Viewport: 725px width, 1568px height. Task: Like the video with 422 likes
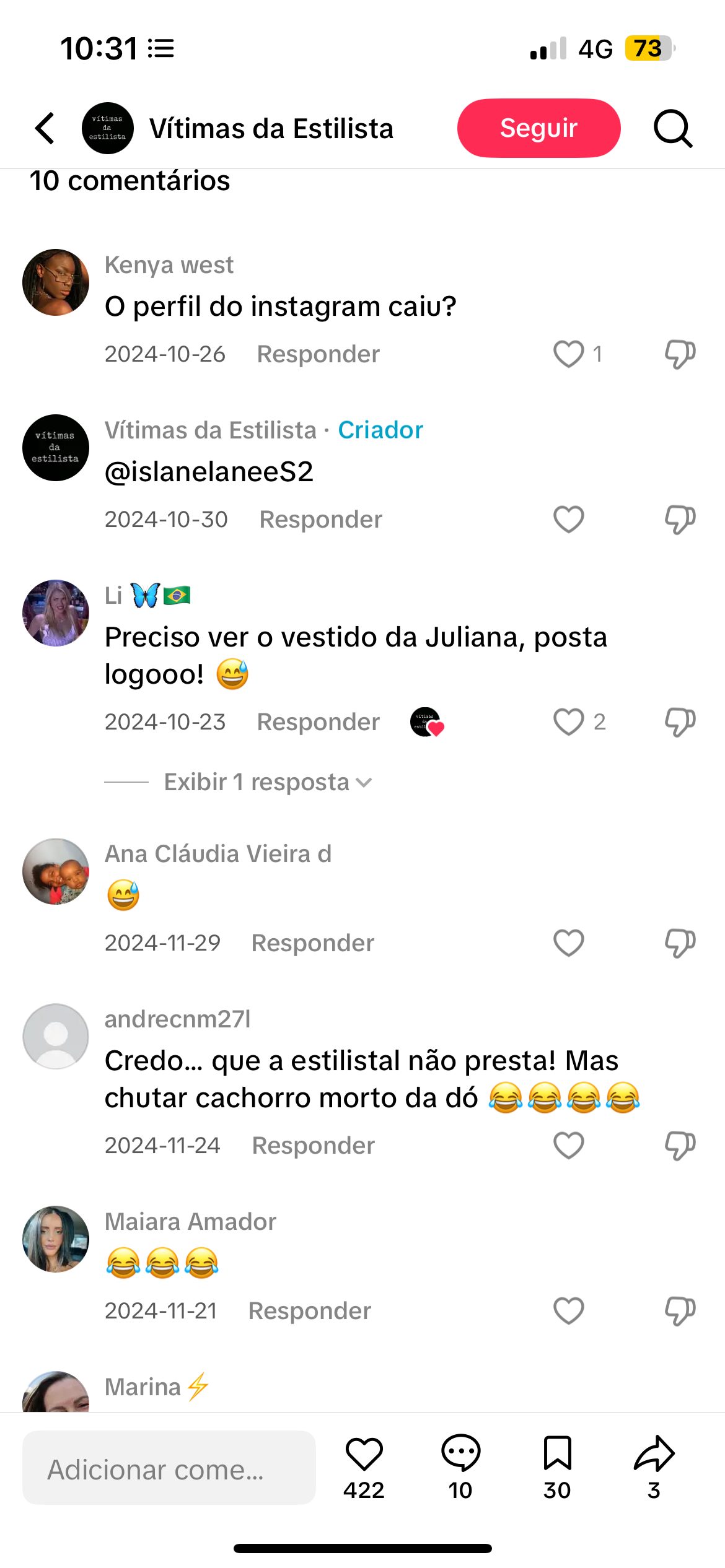pos(364,1455)
